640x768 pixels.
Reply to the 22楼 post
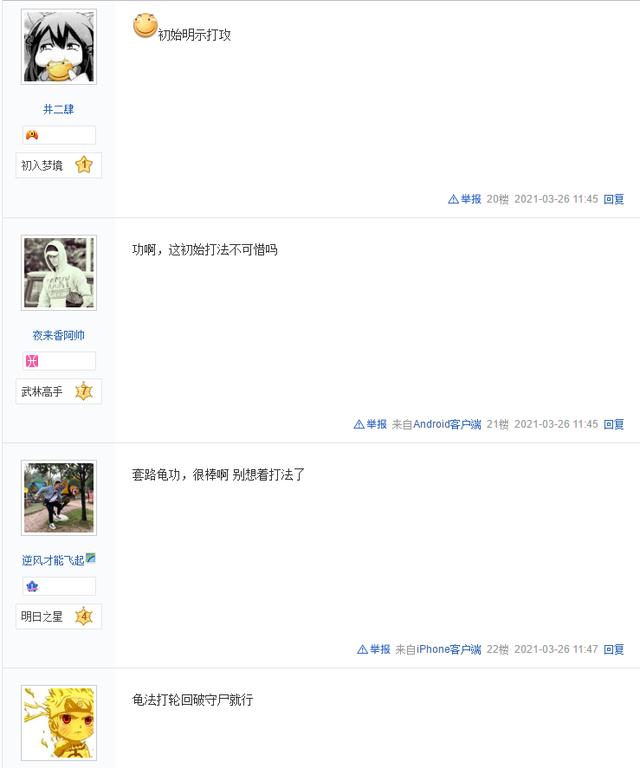[613, 649]
